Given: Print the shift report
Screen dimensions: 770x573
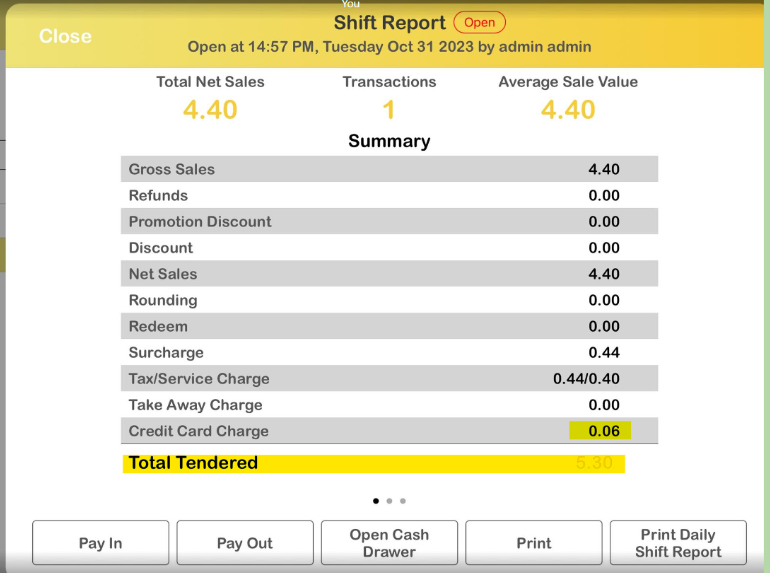Looking at the screenshot, I should 533,543.
